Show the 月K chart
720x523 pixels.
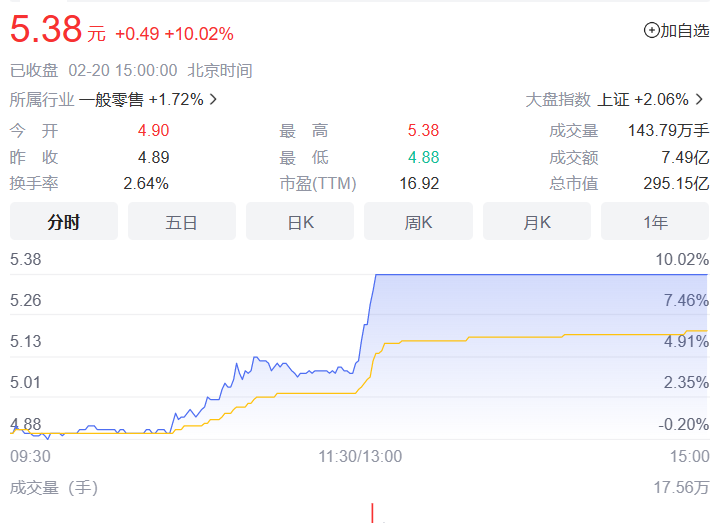coord(537,222)
